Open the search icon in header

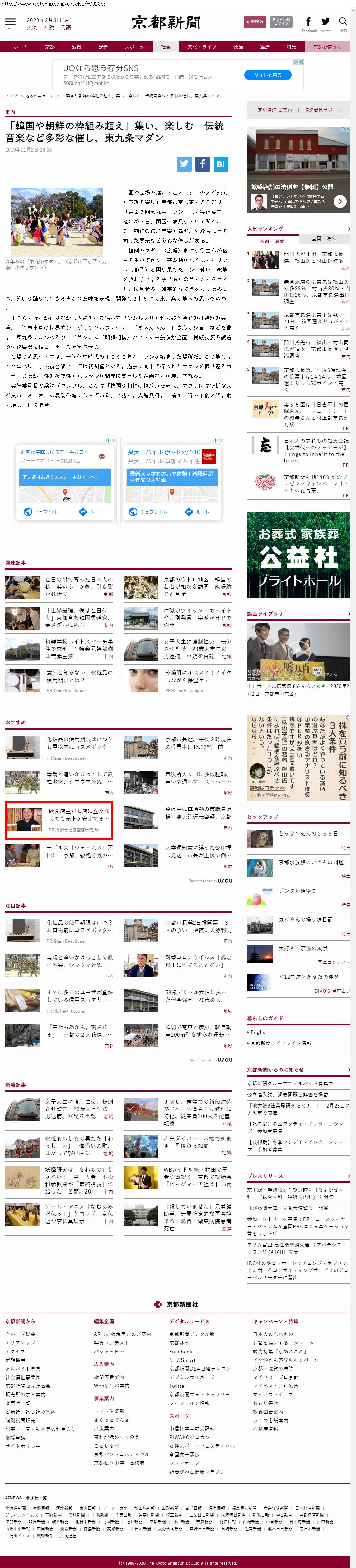(x=343, y=22)
